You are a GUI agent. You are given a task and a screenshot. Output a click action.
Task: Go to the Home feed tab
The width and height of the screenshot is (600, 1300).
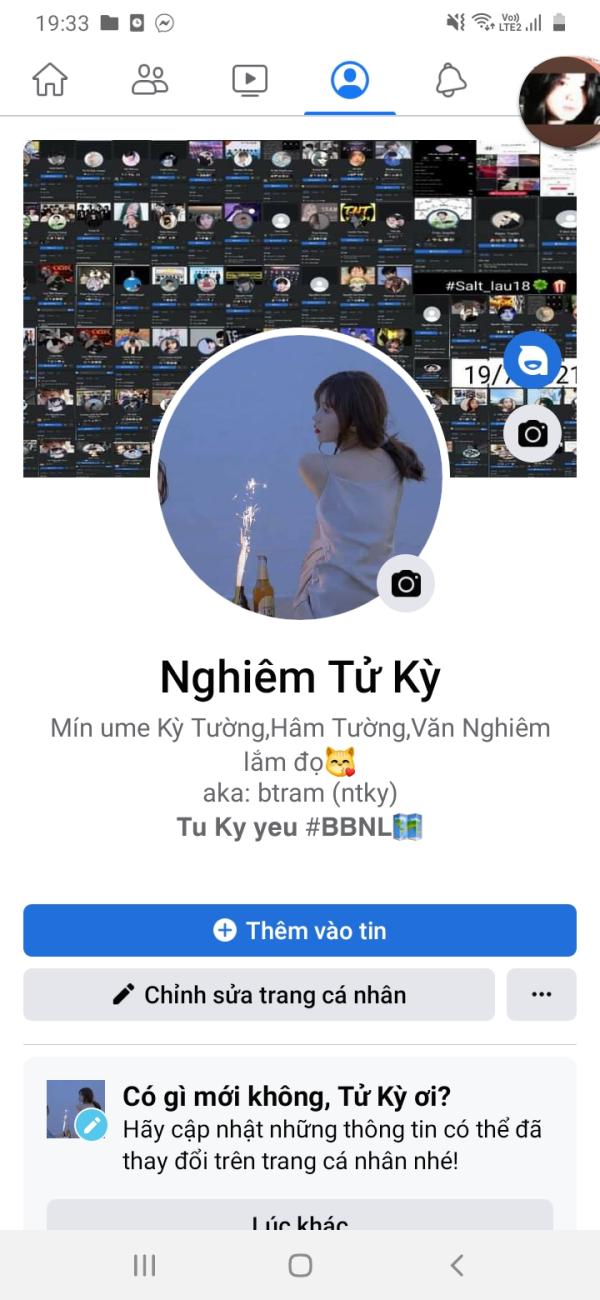pos(50,80)
